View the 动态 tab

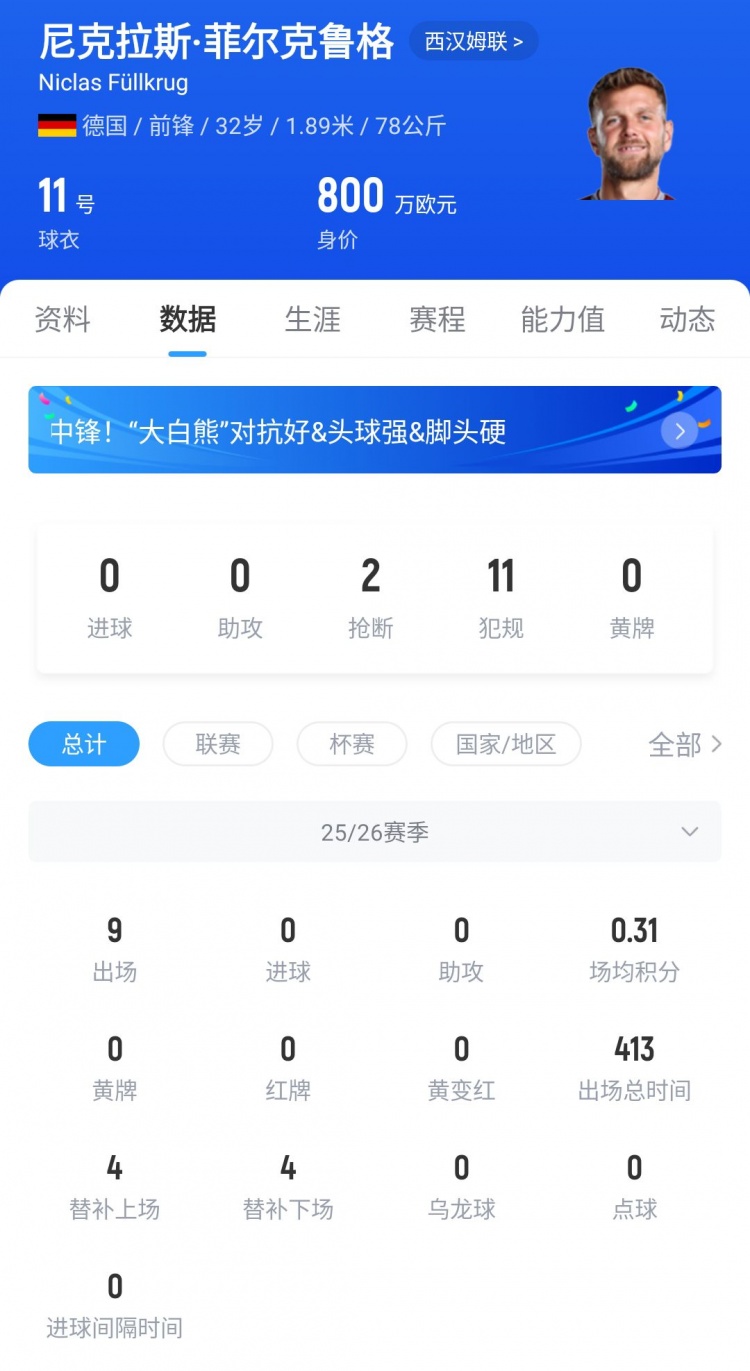coord(686,319)
